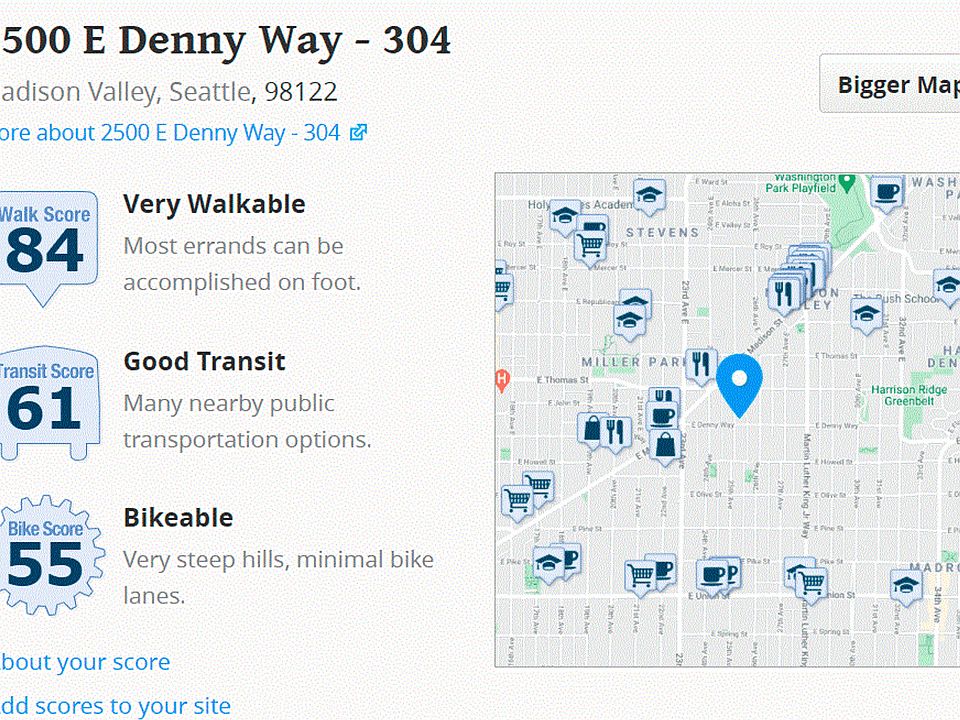This screenshot has height=720, width=960.
Task: Open the Walk Score 84 badge
Action: [x=48, y=243]
